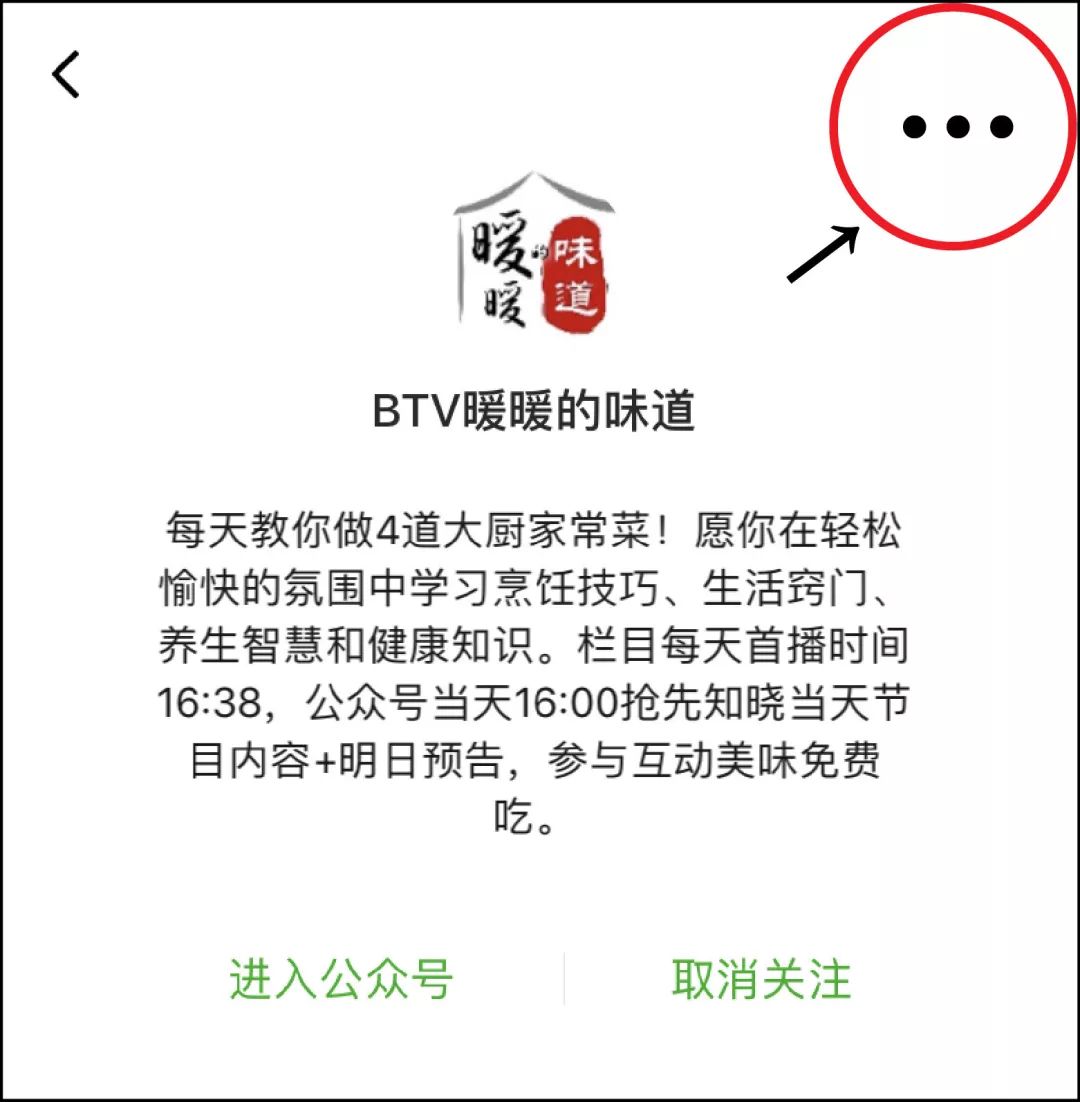Go back using the top-left arrow
1080x1102 pixels.
coord(66,75)
